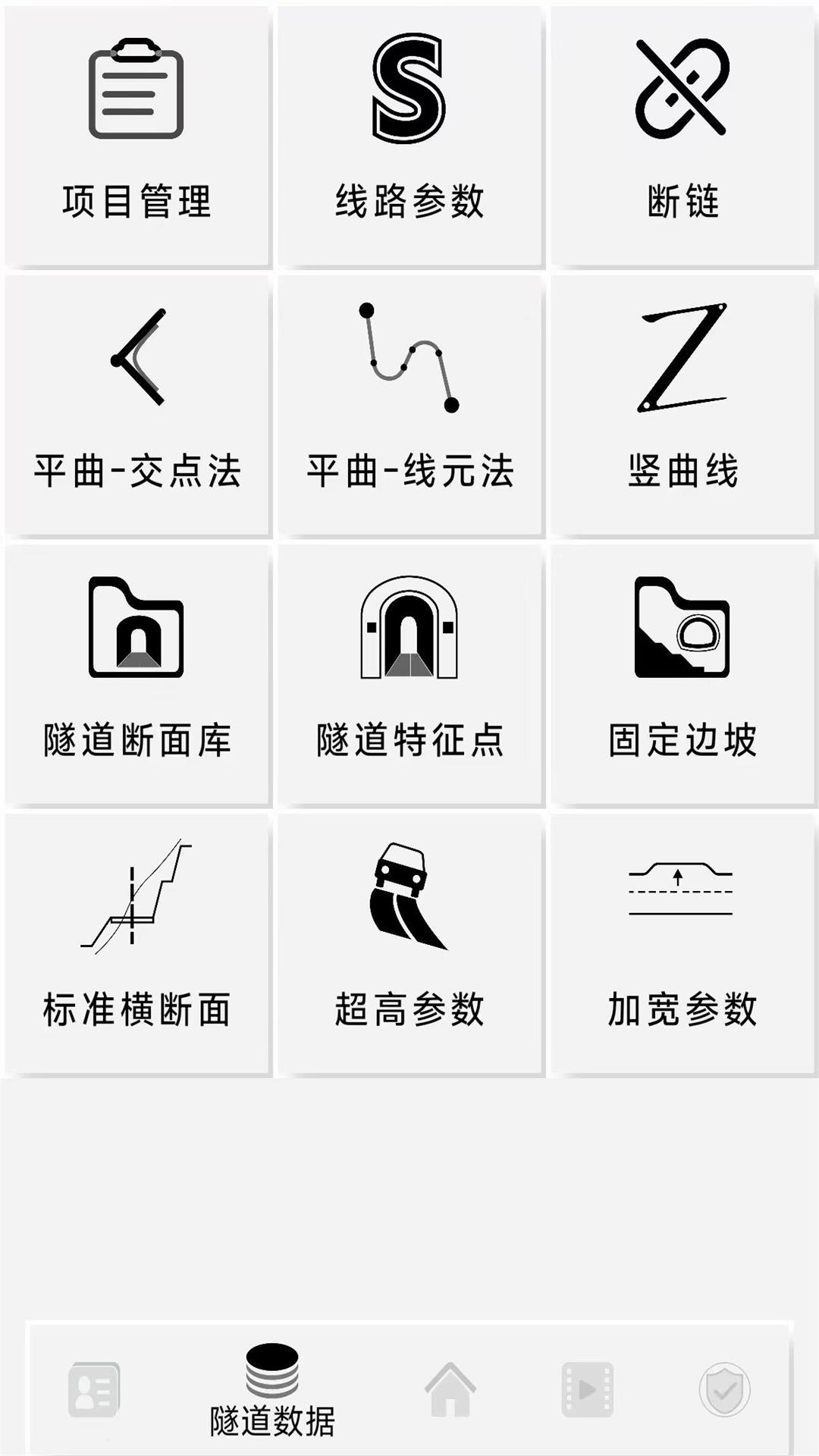Open 固定边坡 settings

click(x=682, y=675)
